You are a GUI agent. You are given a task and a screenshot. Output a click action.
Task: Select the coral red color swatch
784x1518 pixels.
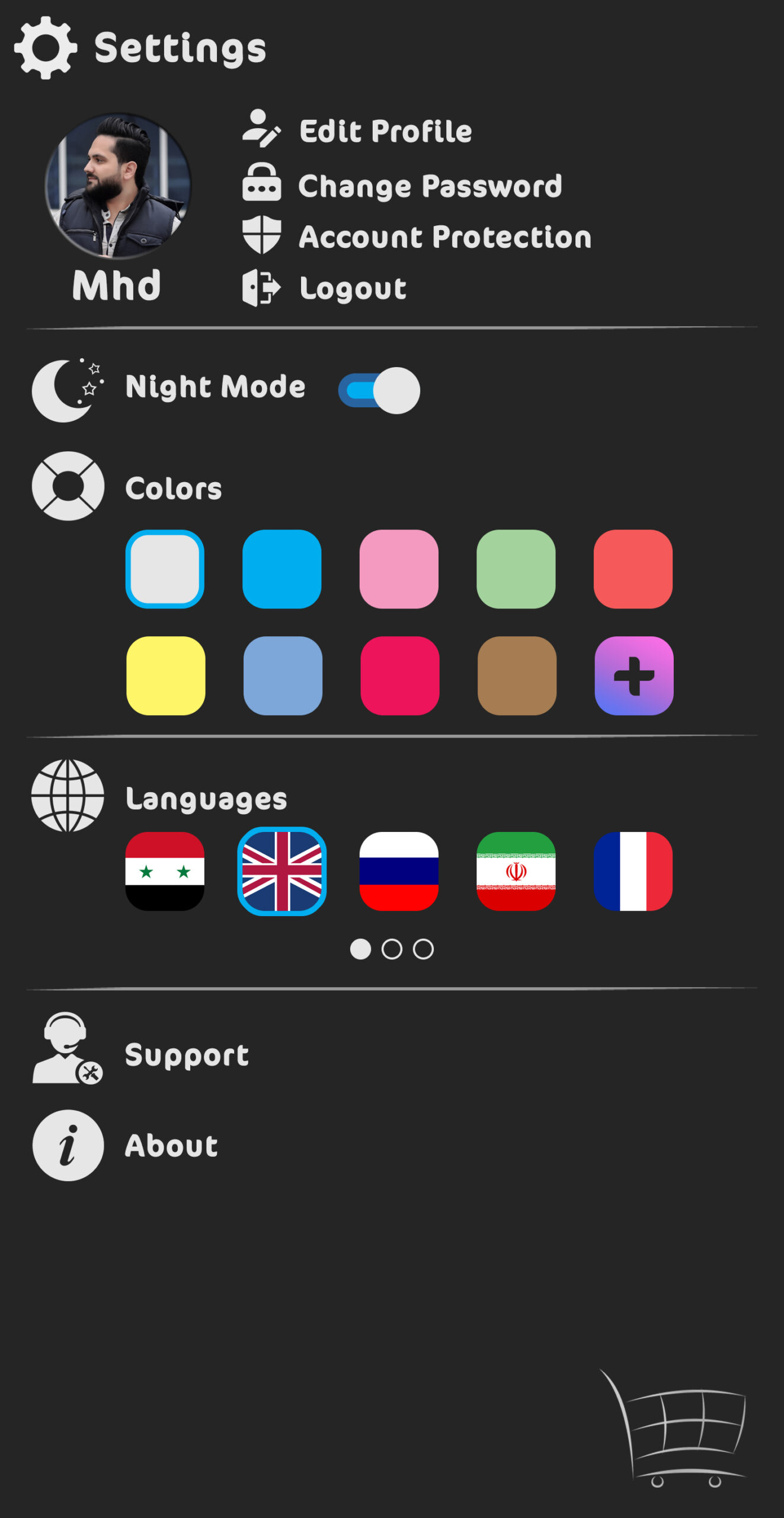[x=633, y=569]
